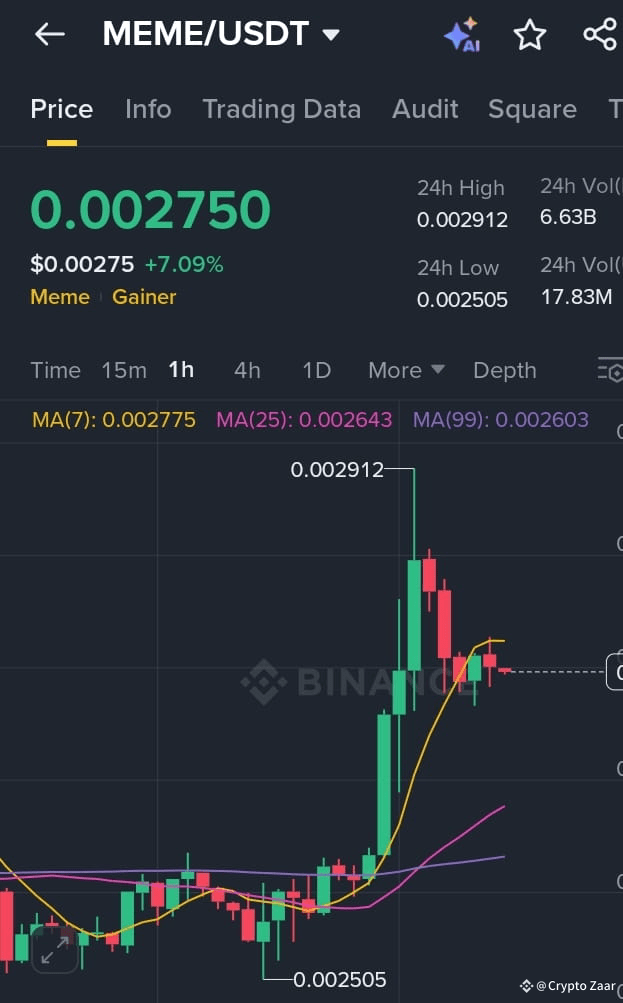
Task: Choose the 1D chart interval
Action: click(316, 370)
